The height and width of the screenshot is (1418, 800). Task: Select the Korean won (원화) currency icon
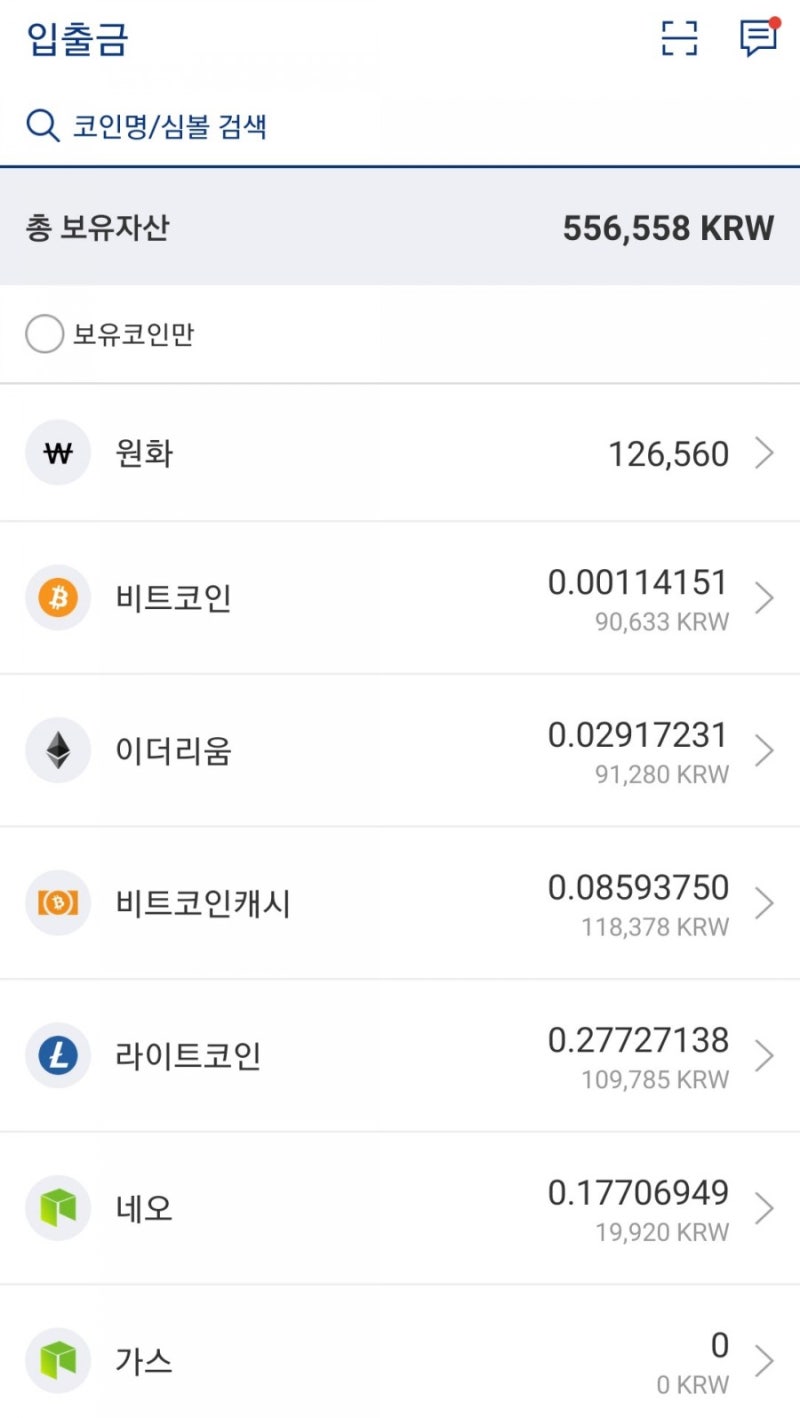58,452
